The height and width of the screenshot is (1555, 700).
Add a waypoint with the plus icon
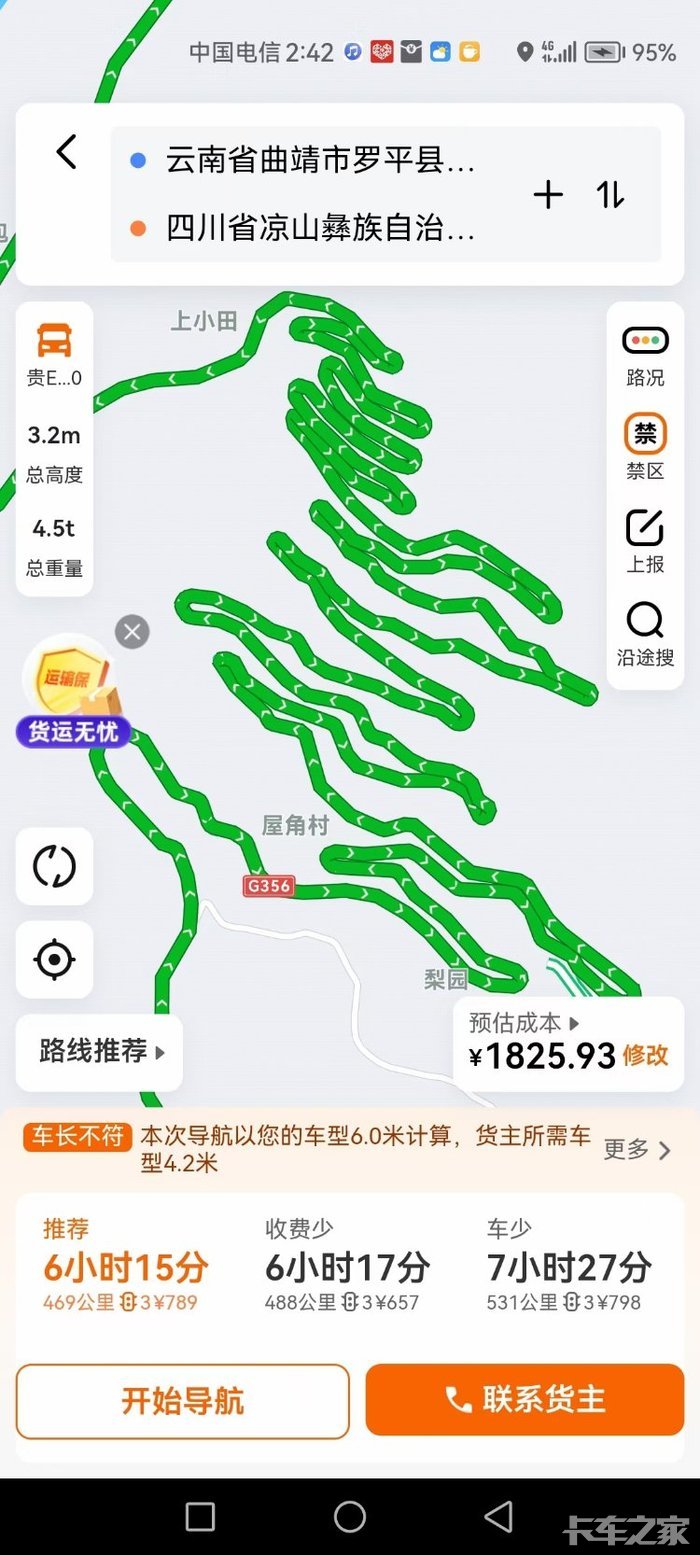click(548, 195)
